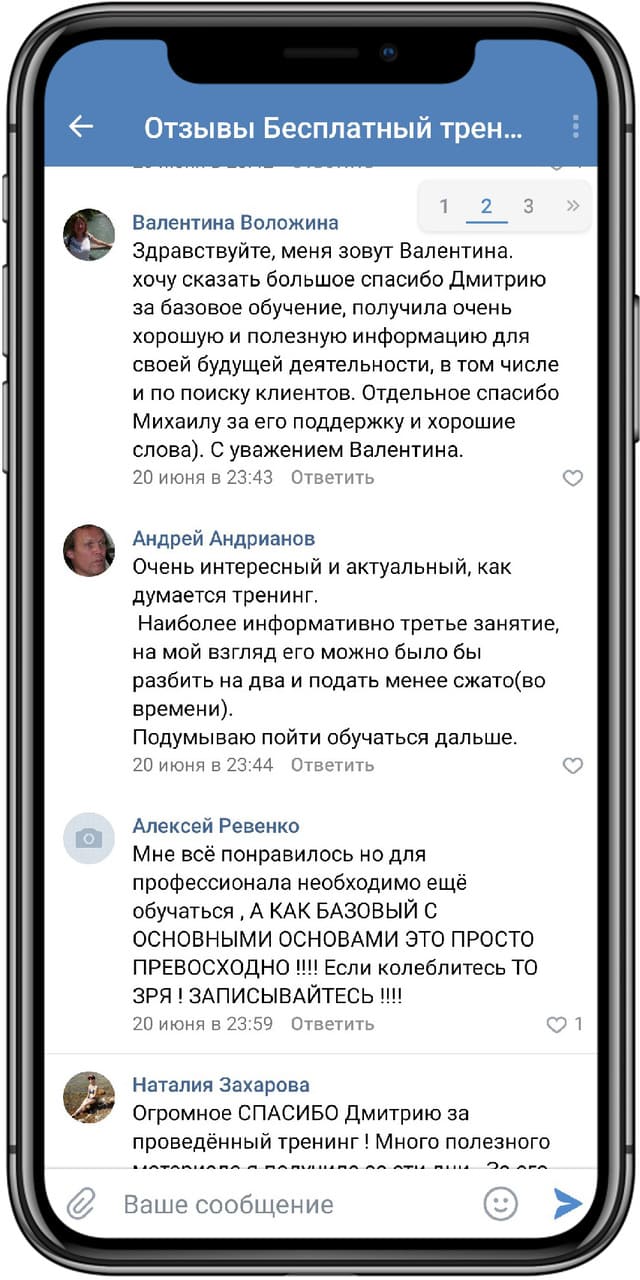This screenshot has height=1280, width=640.
Task: Attach a file with the paperclip
Action: click(81, 1204)
